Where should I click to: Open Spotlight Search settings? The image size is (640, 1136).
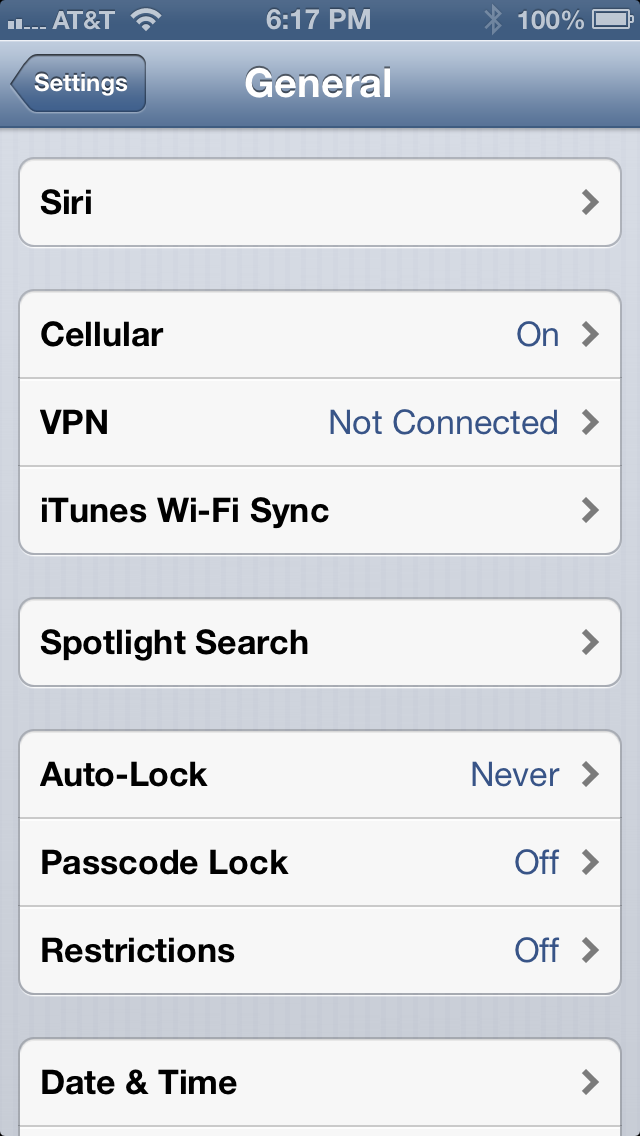coord(320,643)
